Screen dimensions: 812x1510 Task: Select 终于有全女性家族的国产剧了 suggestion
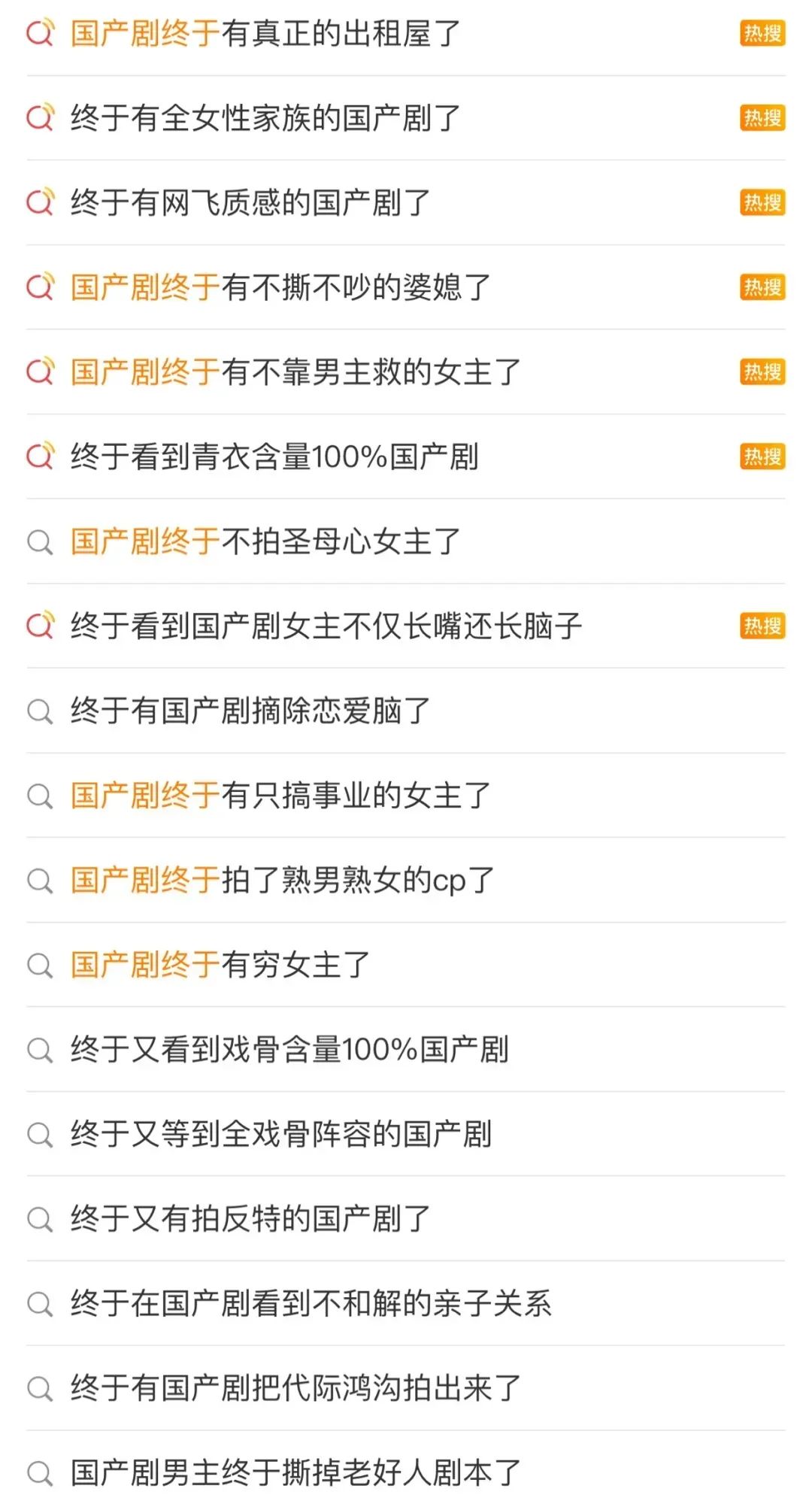[265, 118]
